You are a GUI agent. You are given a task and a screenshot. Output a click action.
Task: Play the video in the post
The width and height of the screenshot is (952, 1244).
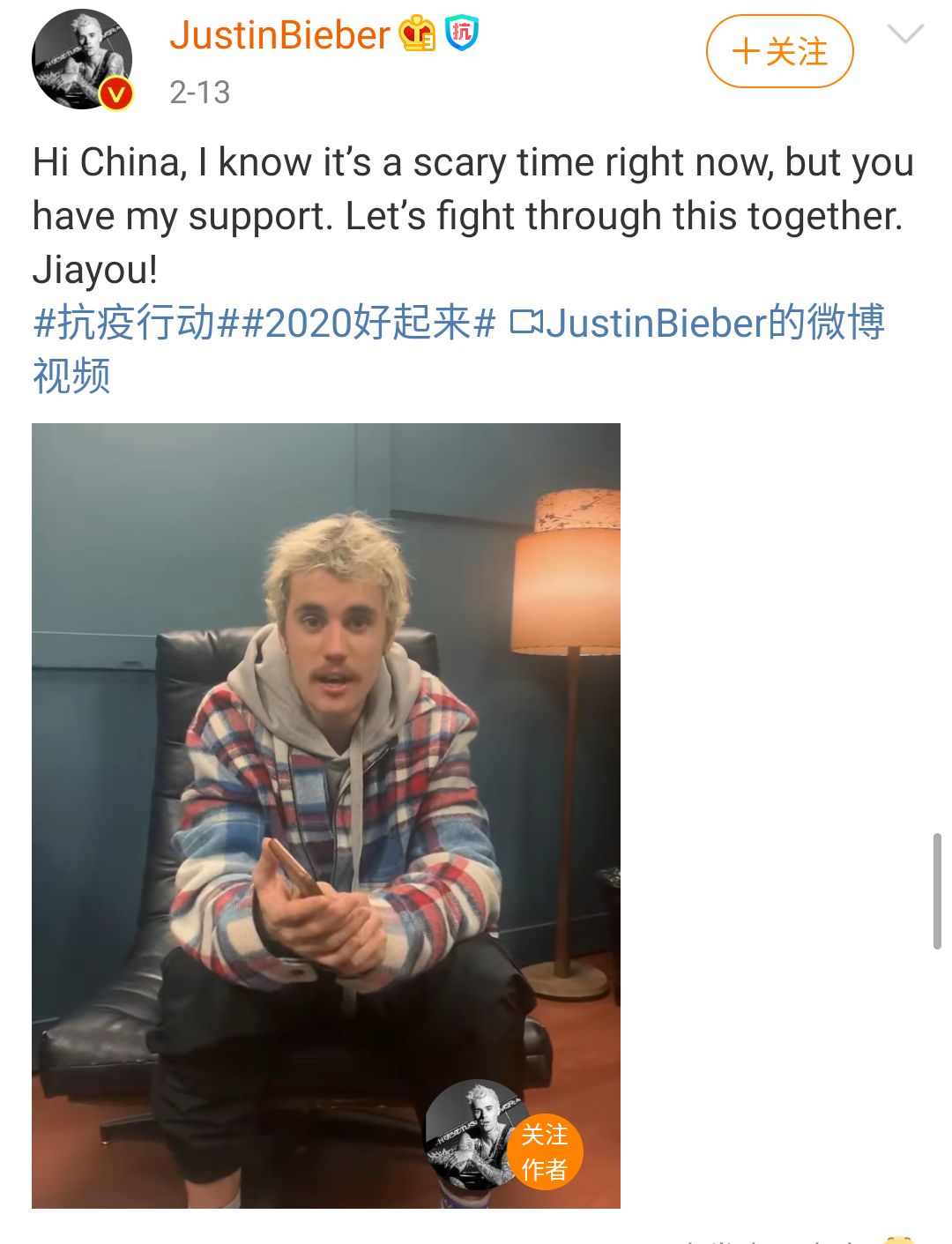tap(326, 816)
